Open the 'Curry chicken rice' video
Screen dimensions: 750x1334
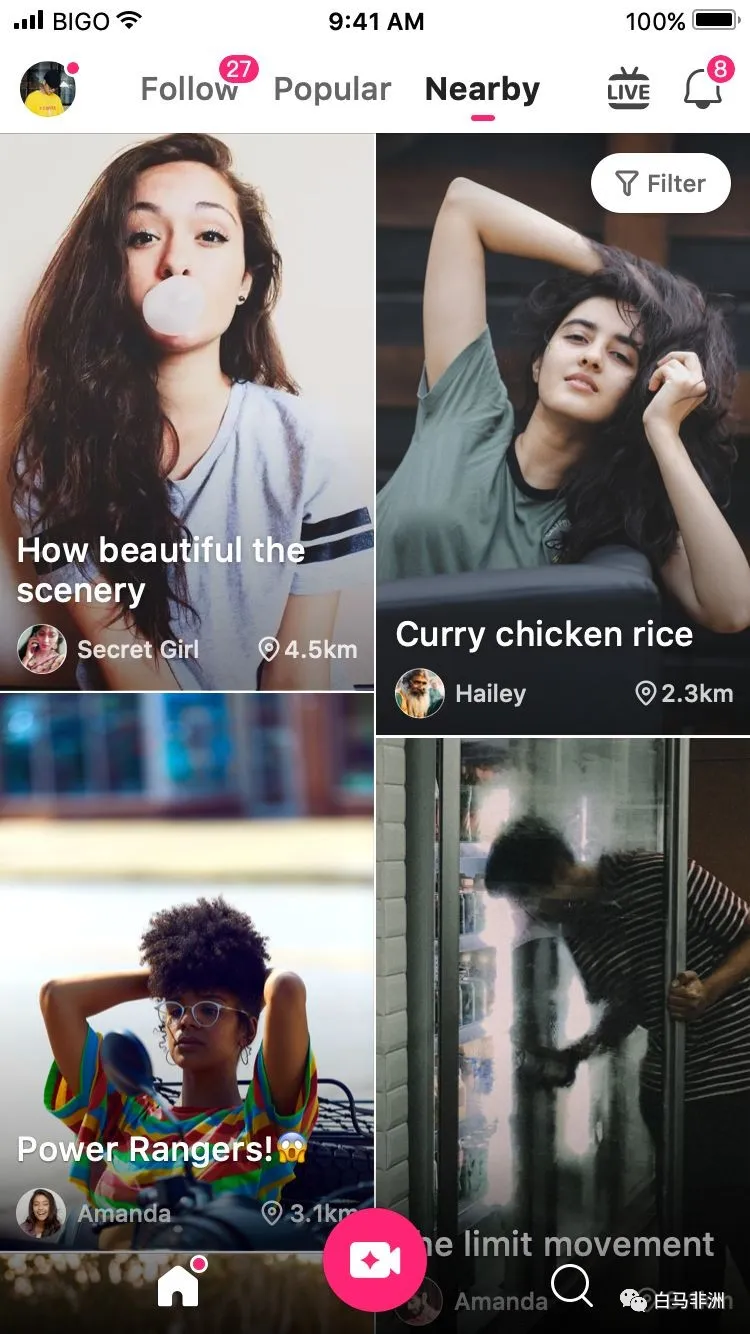(x=562, y=420)
